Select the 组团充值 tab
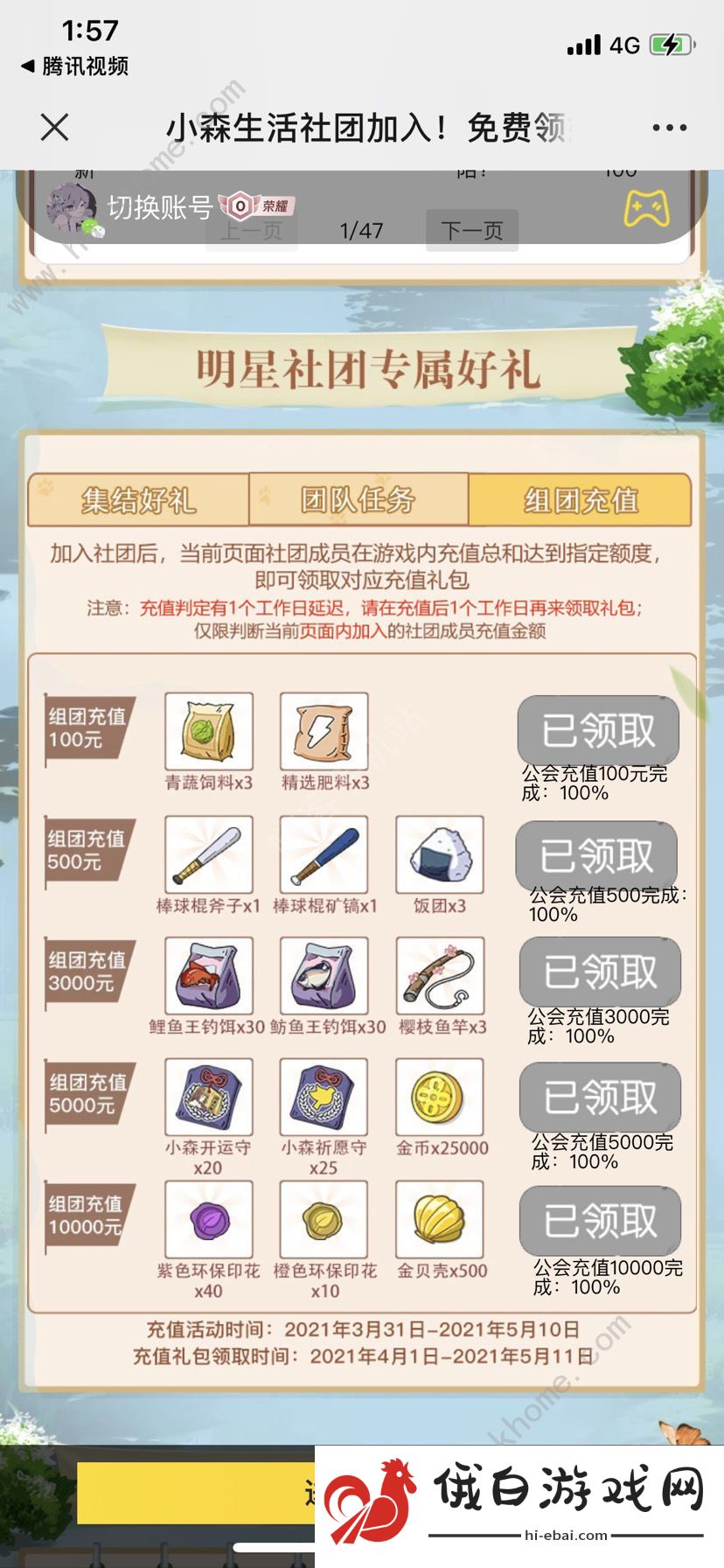 pos(581,500)
